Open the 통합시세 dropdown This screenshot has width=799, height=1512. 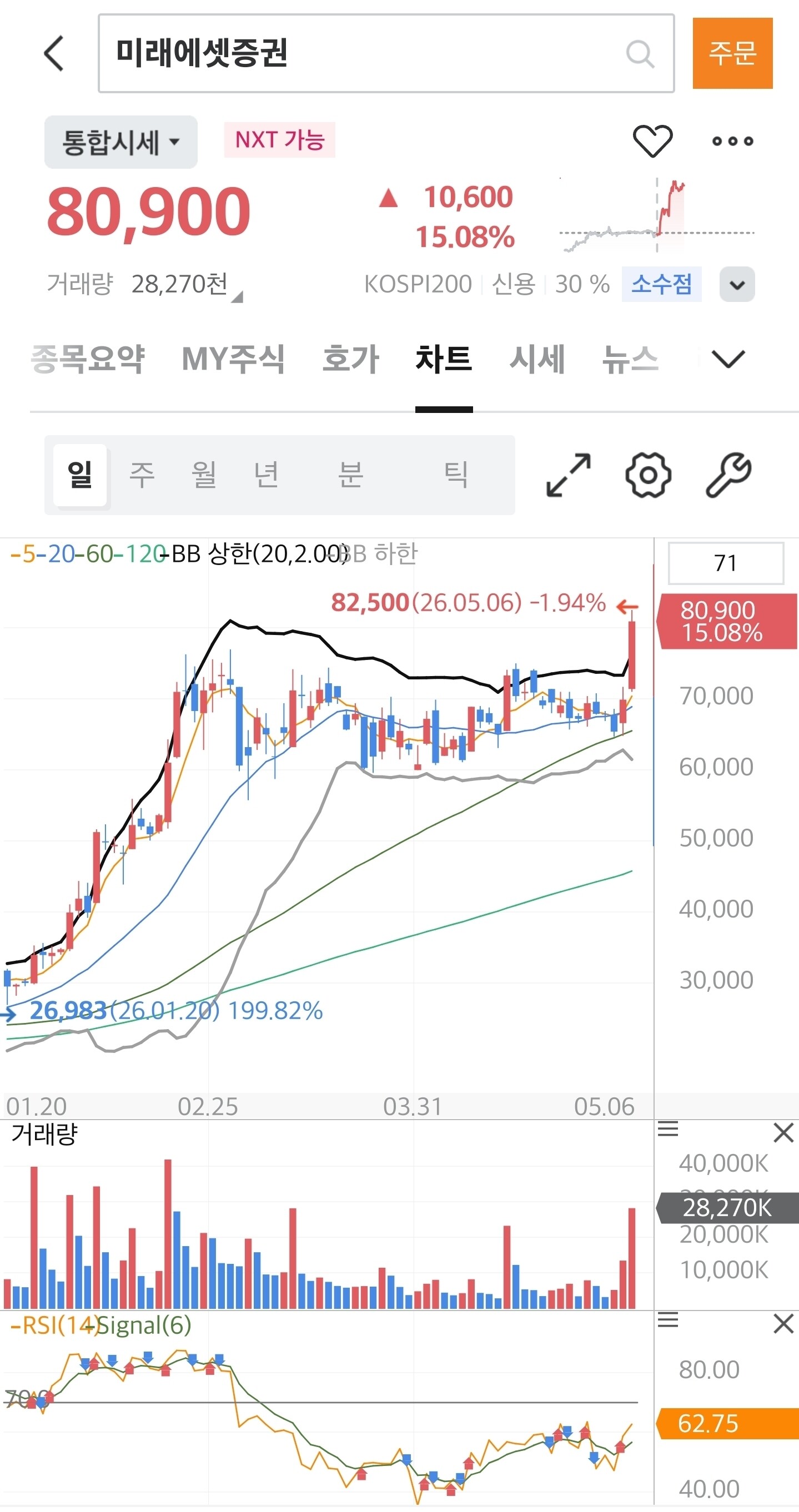121,142
